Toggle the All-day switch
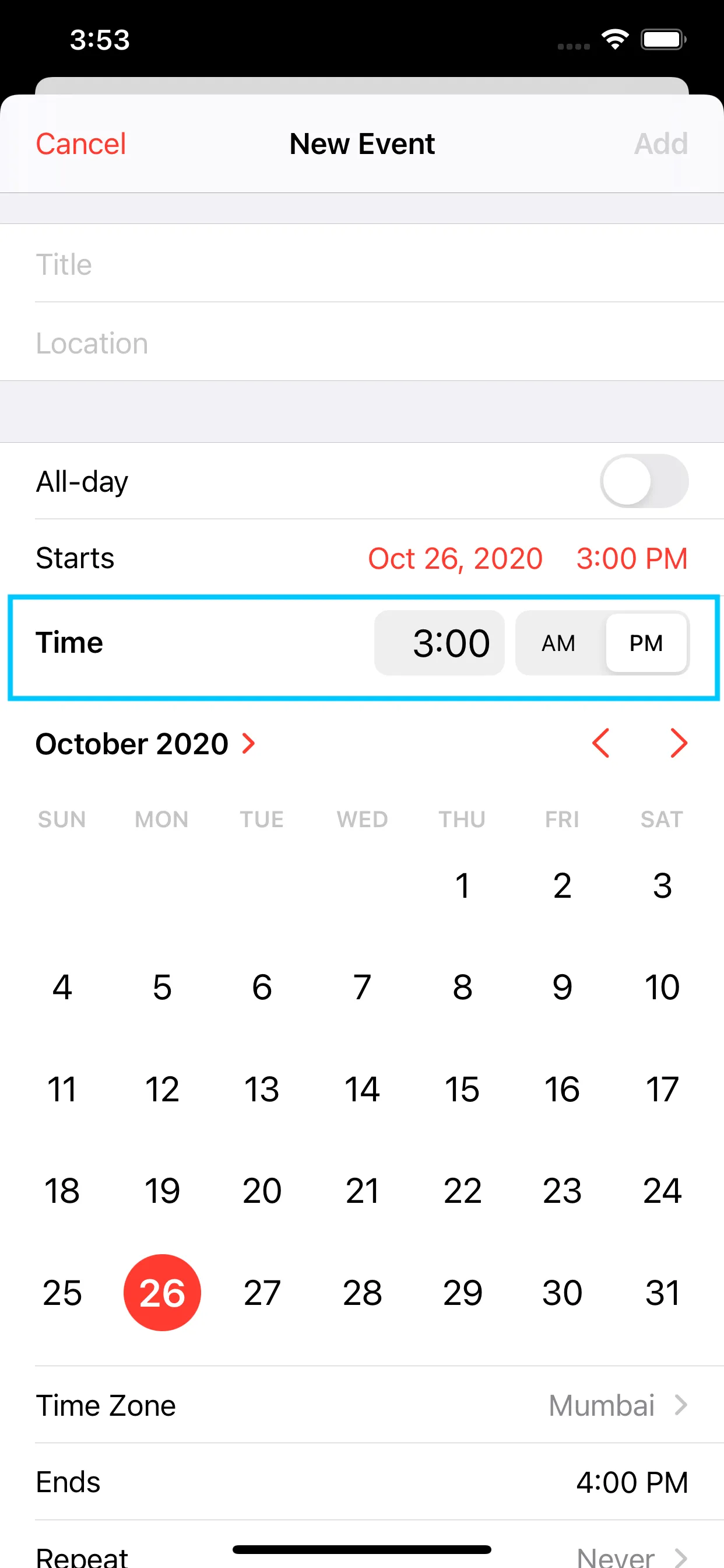Screen dimensions: 724x1568 pyautogui.click(x=644, y=481)
